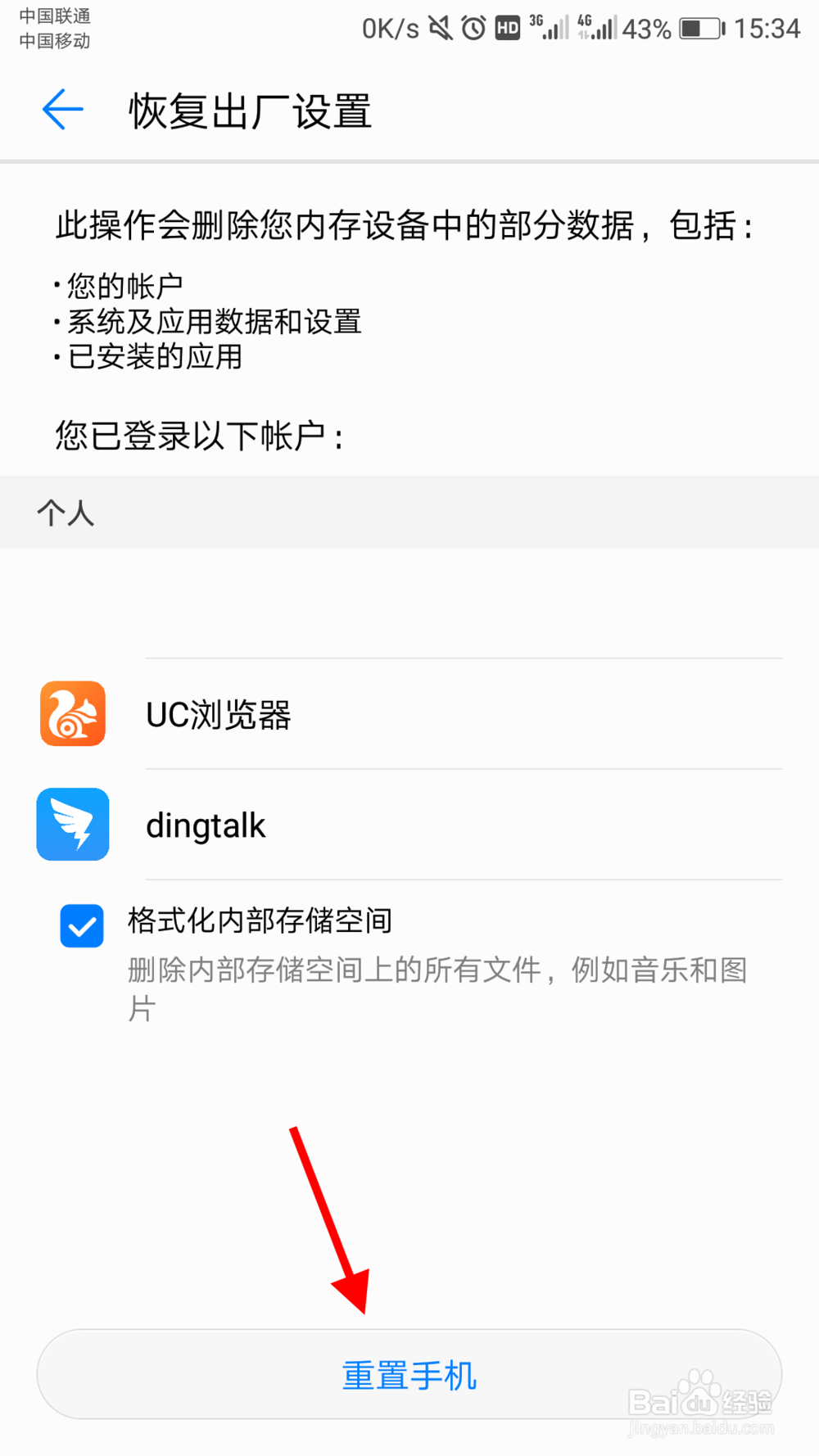
Task: Click the muted notifications icon in status bar
Action: 440,29
